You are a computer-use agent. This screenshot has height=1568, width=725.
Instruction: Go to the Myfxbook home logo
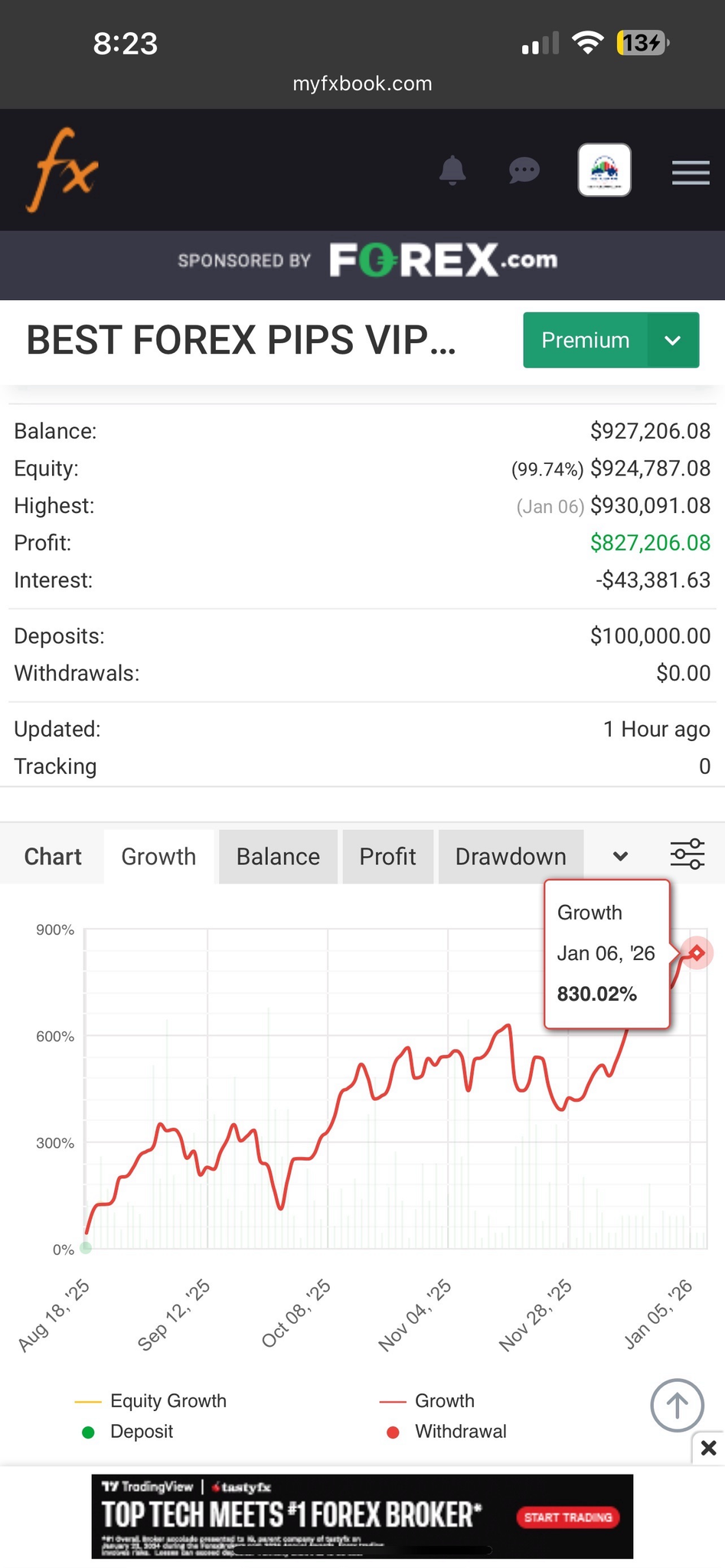[x=63, y=171]
